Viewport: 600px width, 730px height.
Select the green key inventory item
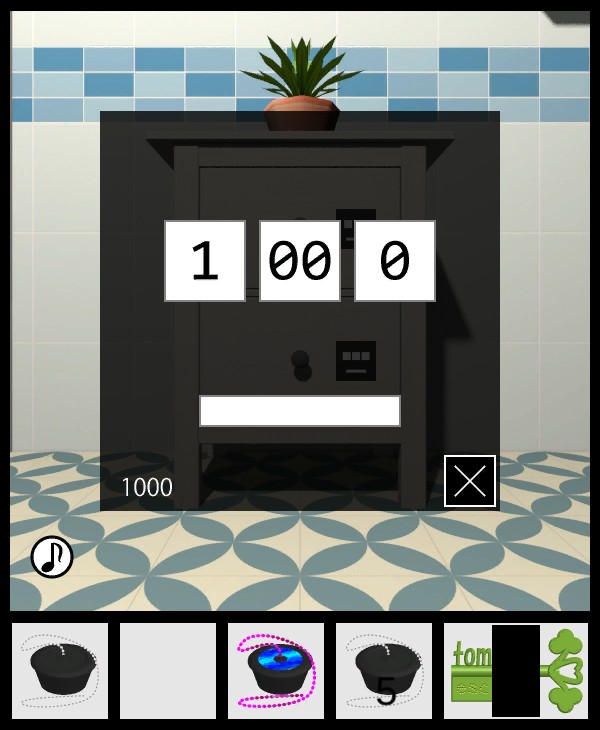pos(516,671)
